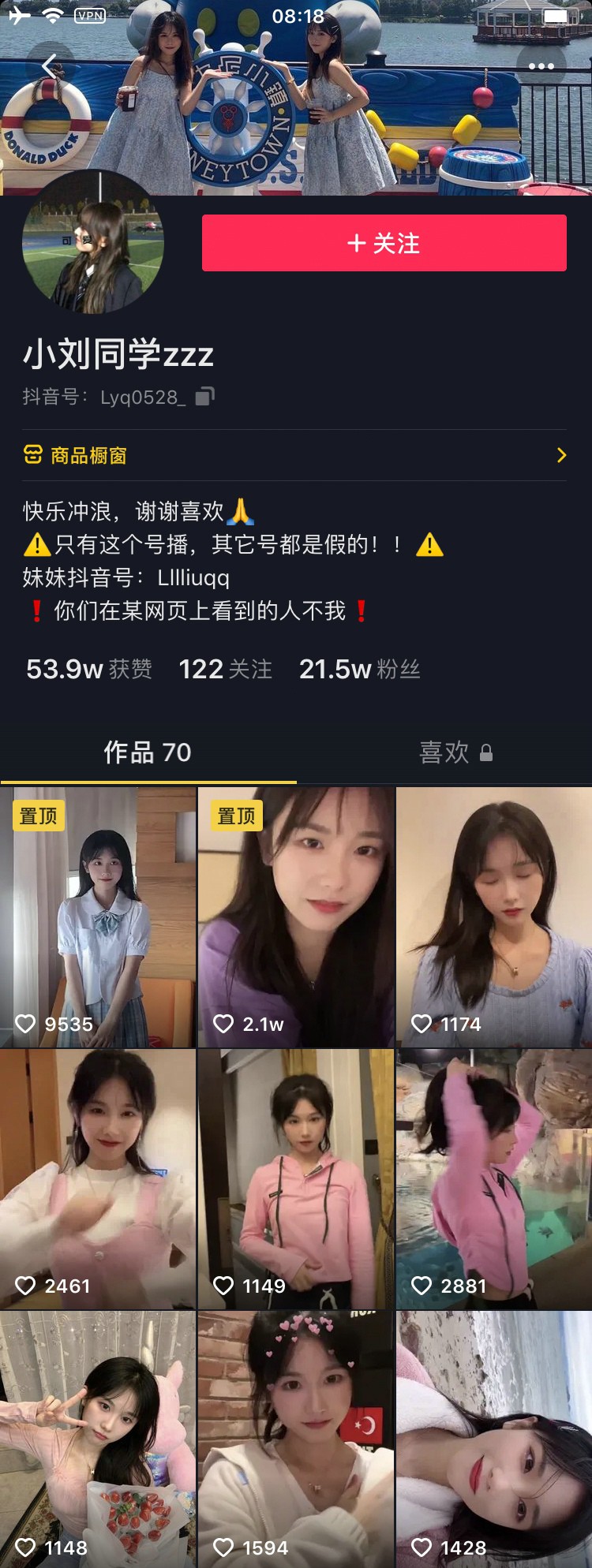The width and height of the screenshot is (592, 1568).
Task: View the 21.5w 粉丝 followers list
Action: [359, 670]
